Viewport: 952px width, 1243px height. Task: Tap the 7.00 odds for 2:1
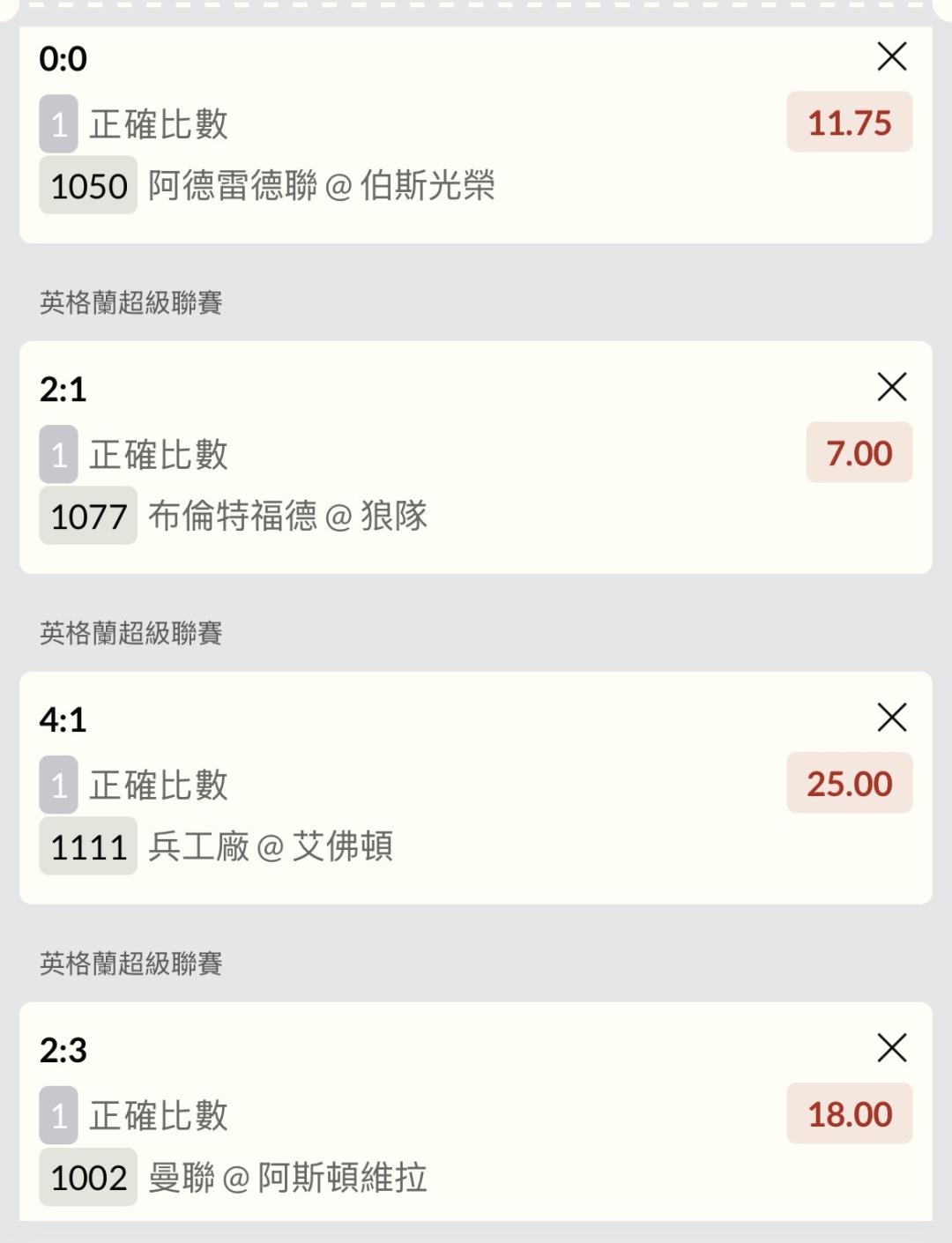[x=859, y=453]
